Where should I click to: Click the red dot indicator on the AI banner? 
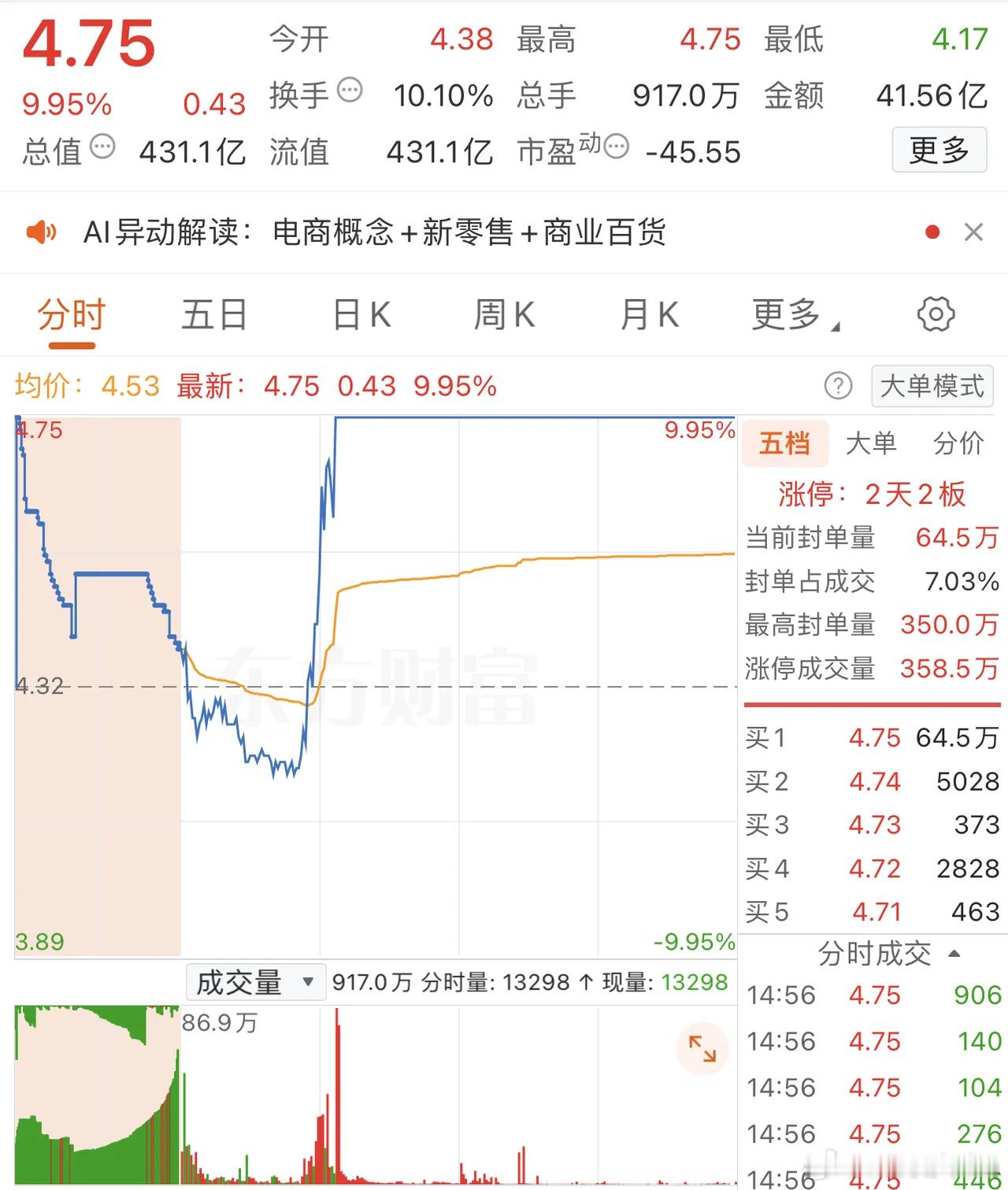pyautogui.click(x=932, y=232)
